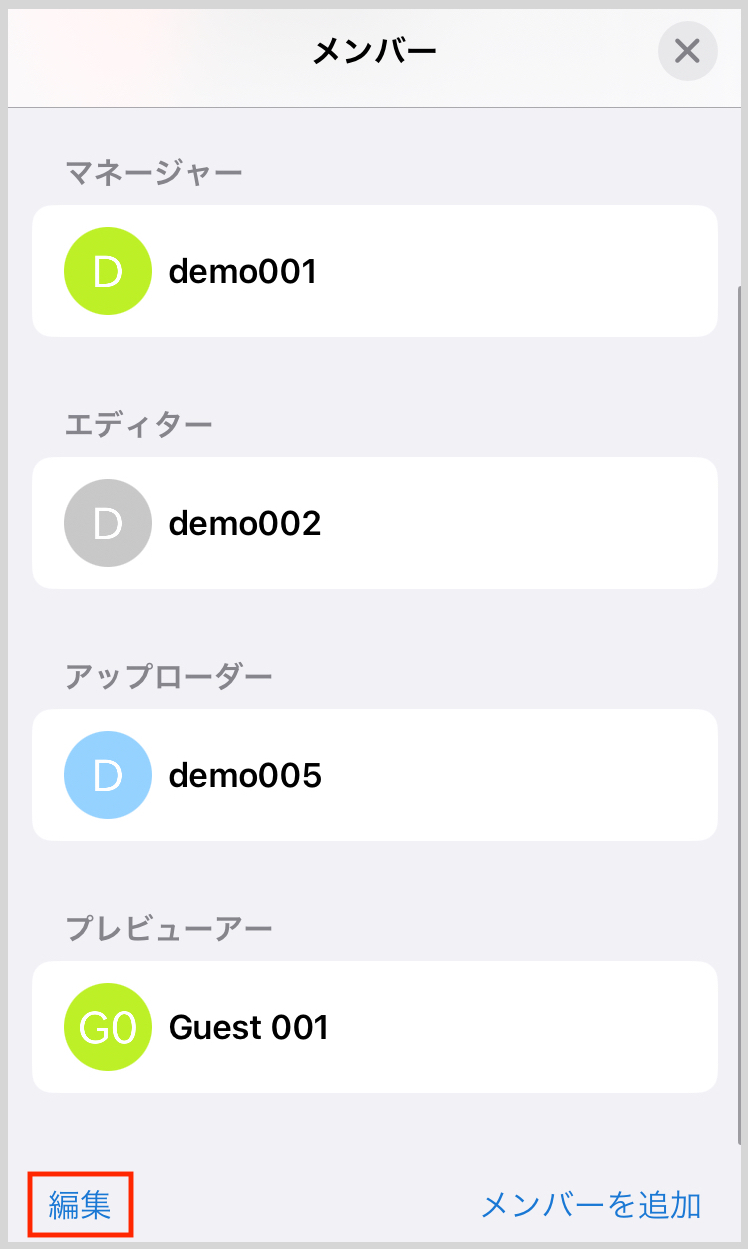This screenshot has width=748, height=1249.
Task: Tap the avatar in the アップローダー section
Action: click(107, 775)
